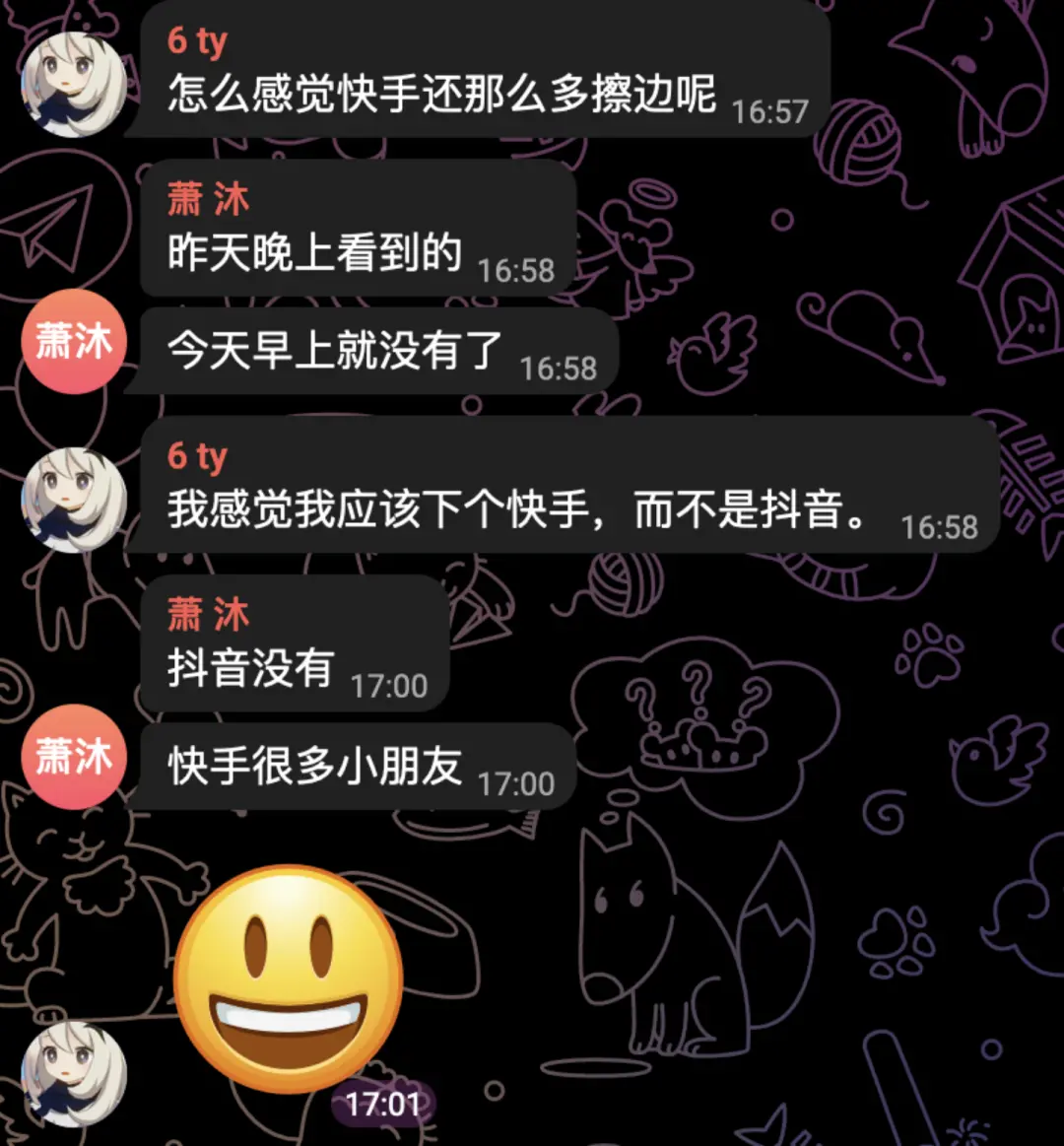Open 6 ty's avatar beside the smiley emoji

click(74, 1074)
